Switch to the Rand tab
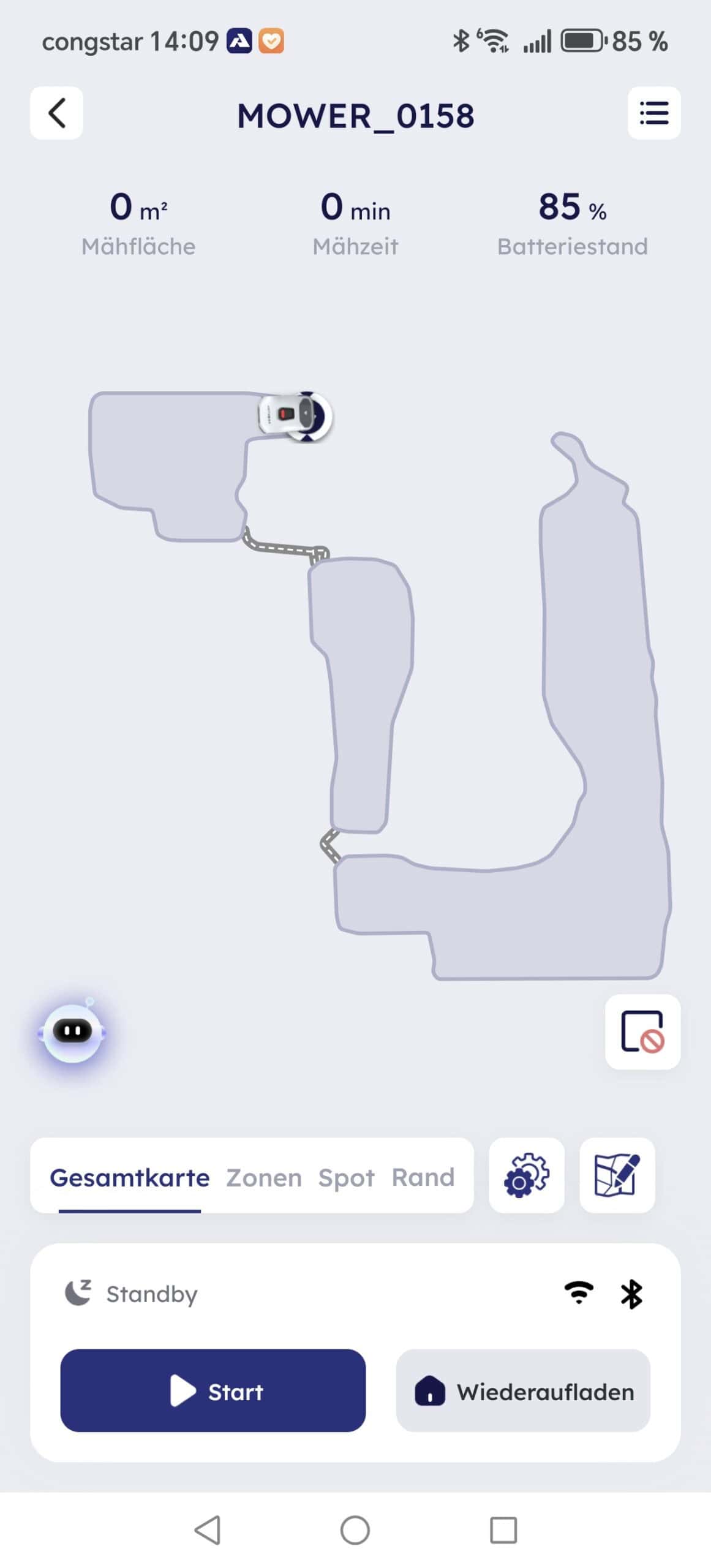The width and height of the screenshot is (711, 1568). click(423, 1177)
